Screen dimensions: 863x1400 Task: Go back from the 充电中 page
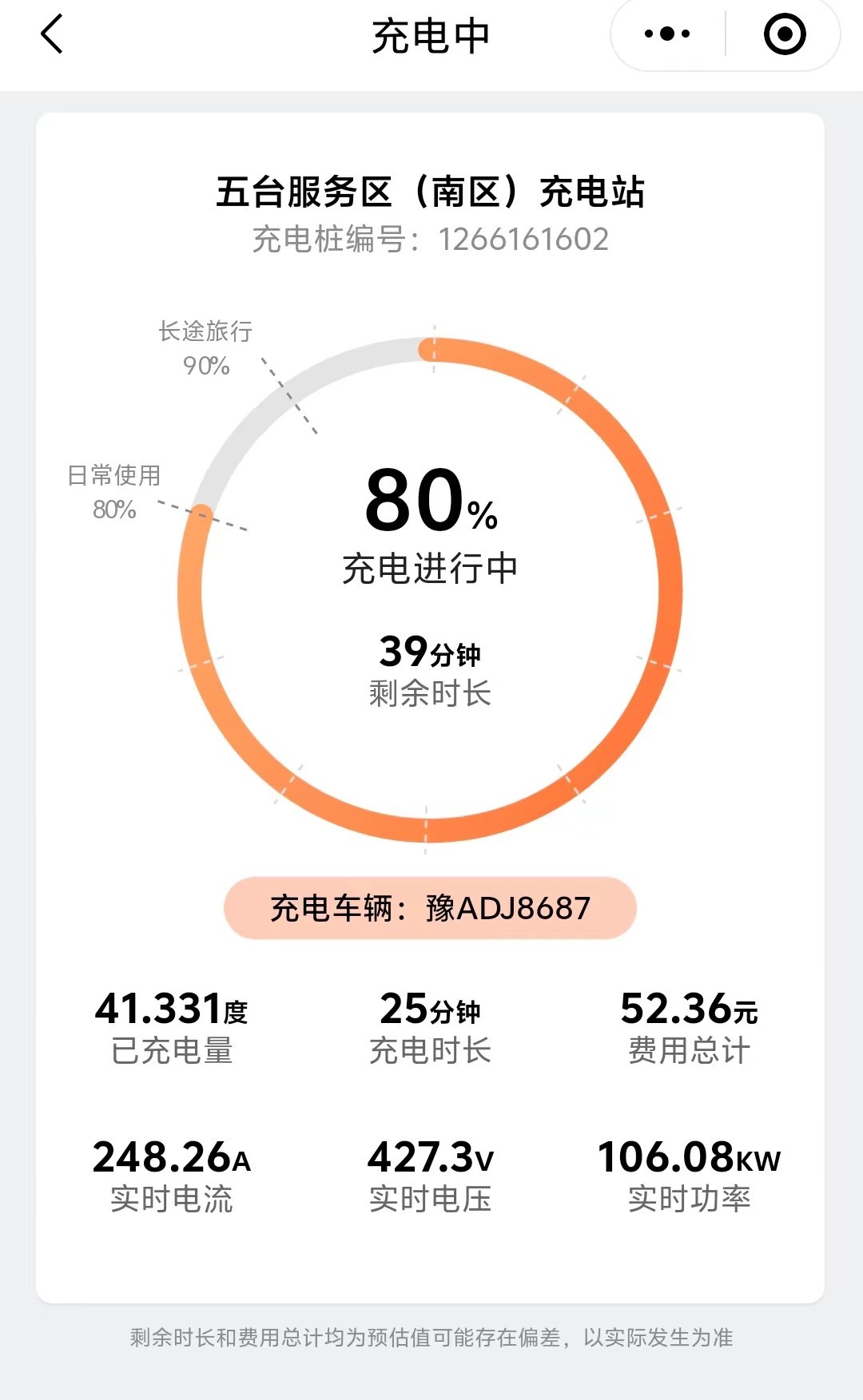point(52,34)
